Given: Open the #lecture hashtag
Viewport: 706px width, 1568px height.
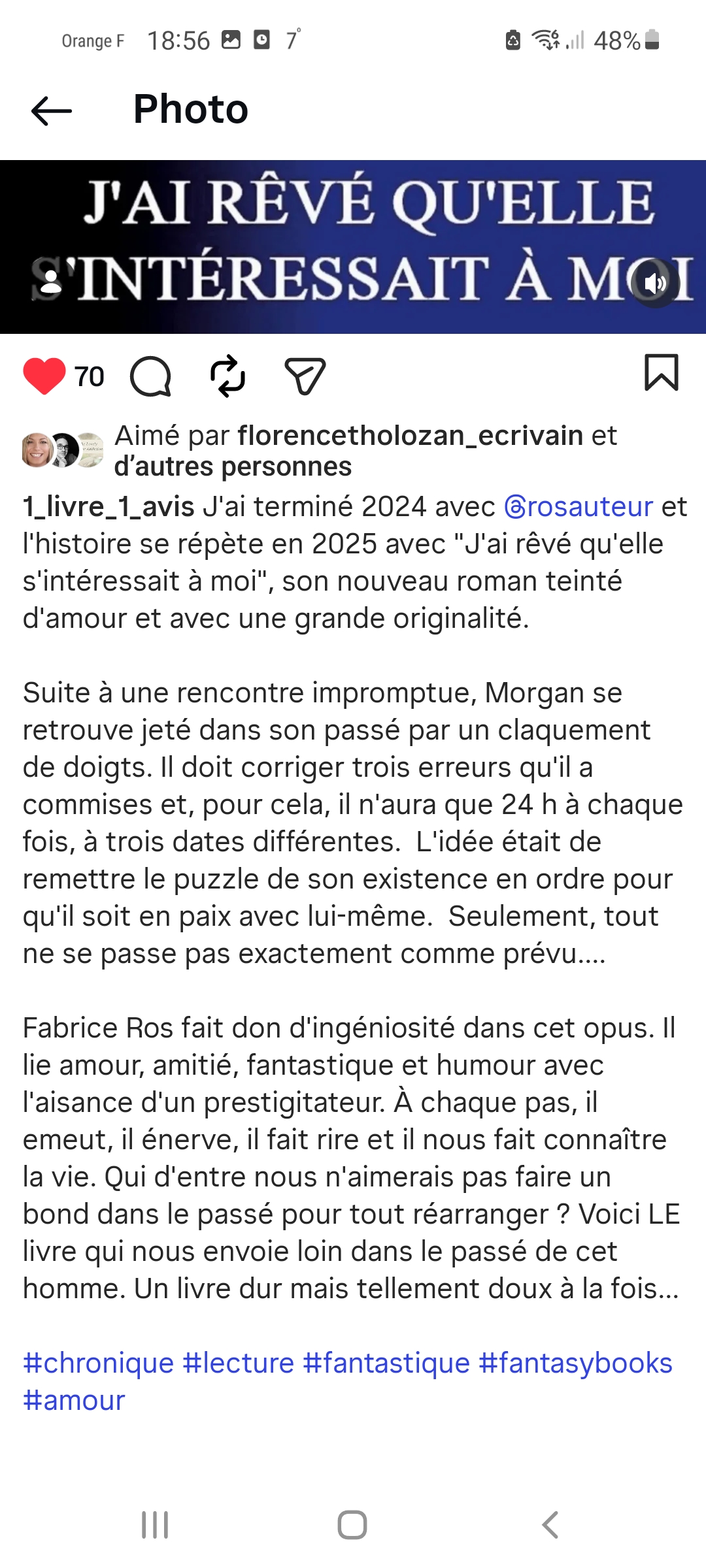Looking at the screenshot, I should tap(239, 1364).
